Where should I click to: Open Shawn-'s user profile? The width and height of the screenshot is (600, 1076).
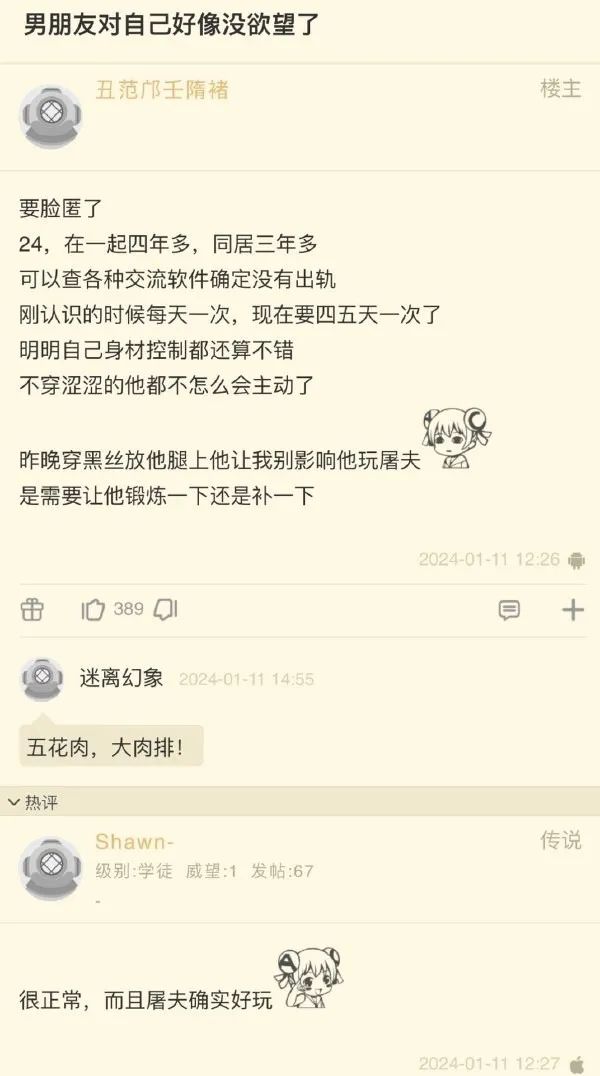tap(134, 842)
